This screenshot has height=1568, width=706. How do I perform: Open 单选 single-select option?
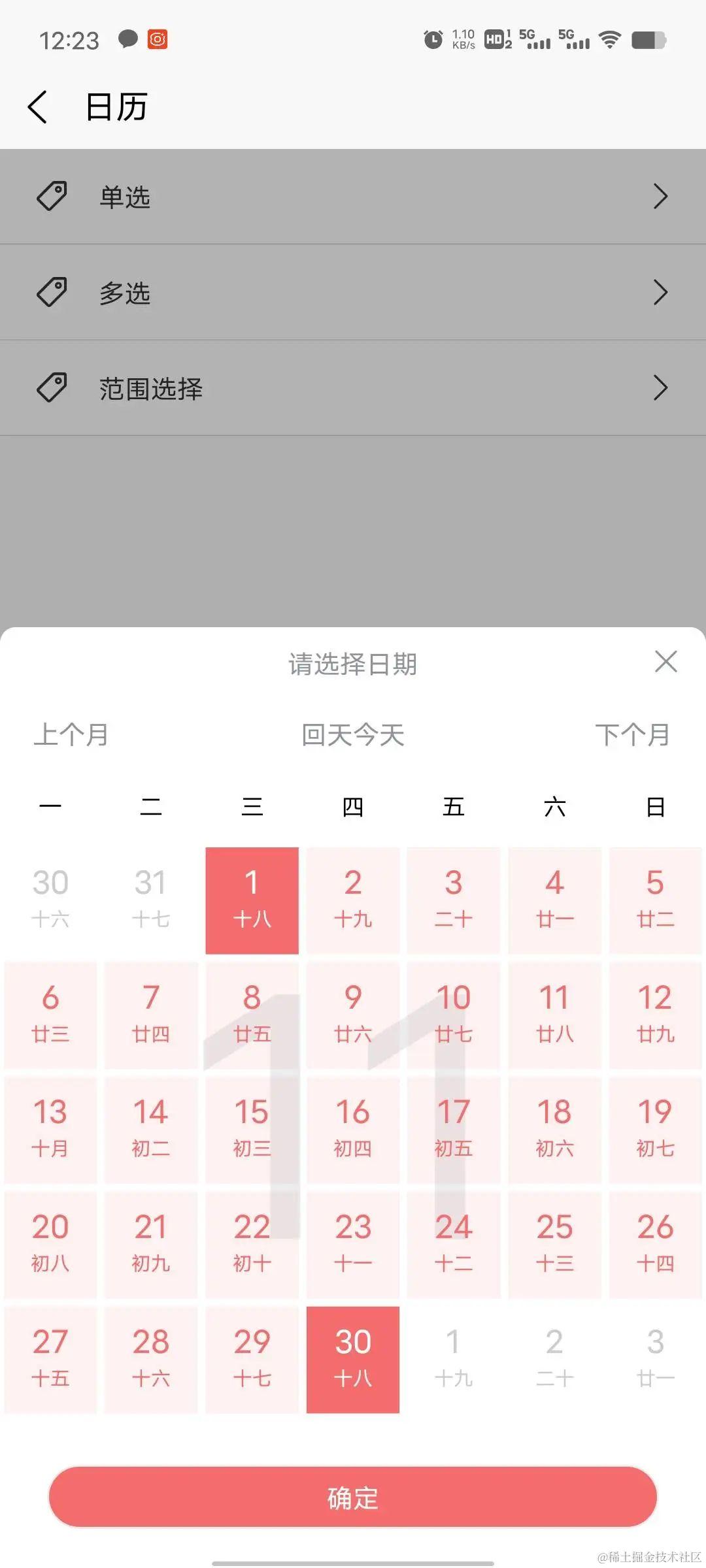(x=352, y=197)
